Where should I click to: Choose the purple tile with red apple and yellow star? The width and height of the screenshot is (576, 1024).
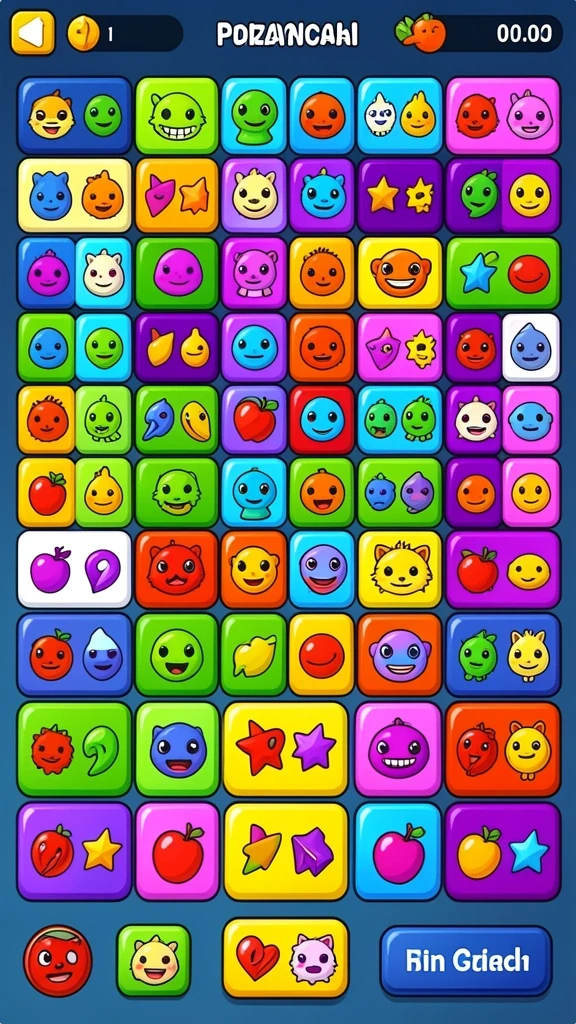tap(74, 852)
